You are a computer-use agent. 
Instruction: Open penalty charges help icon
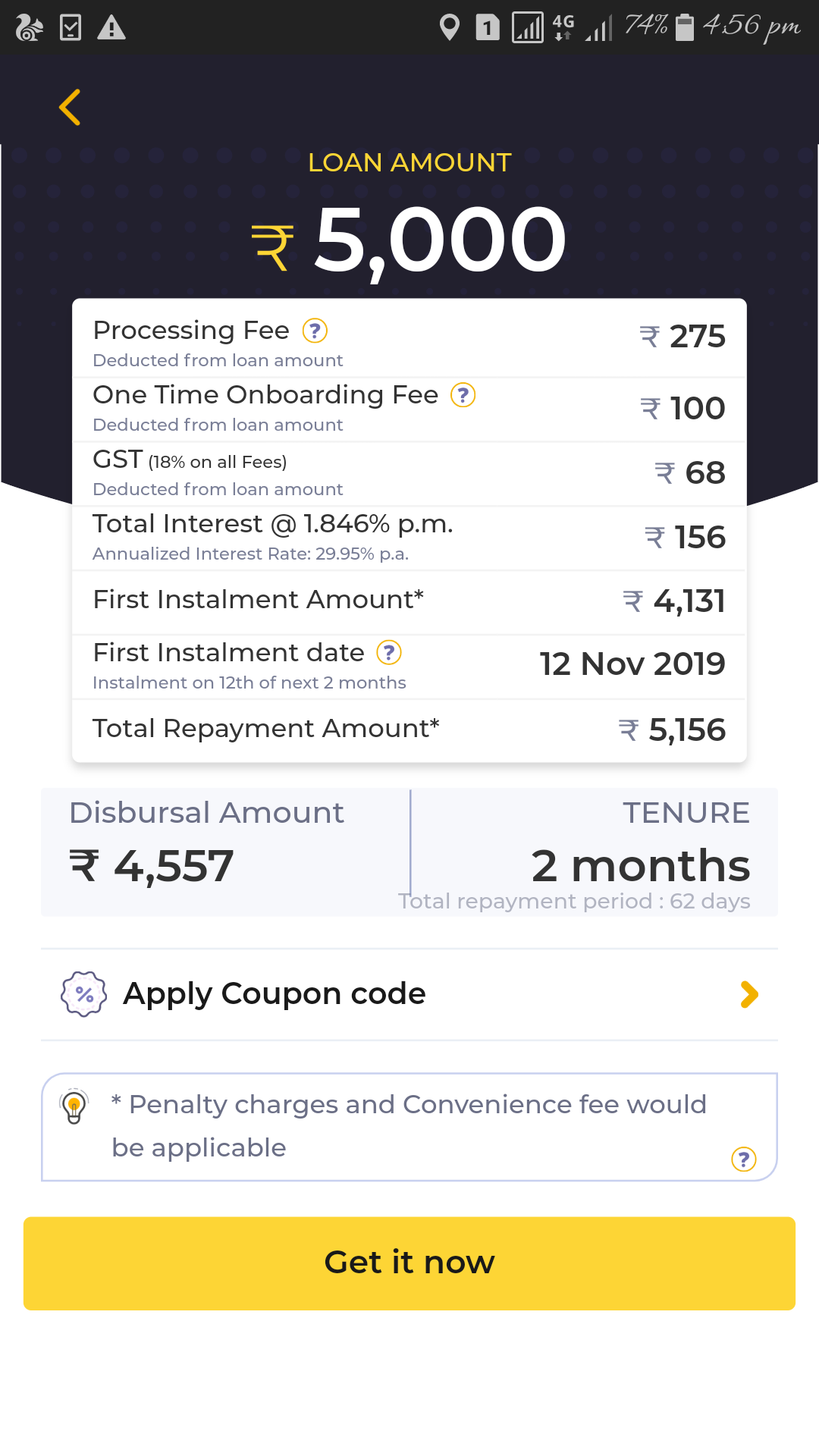coord(743,1159)
